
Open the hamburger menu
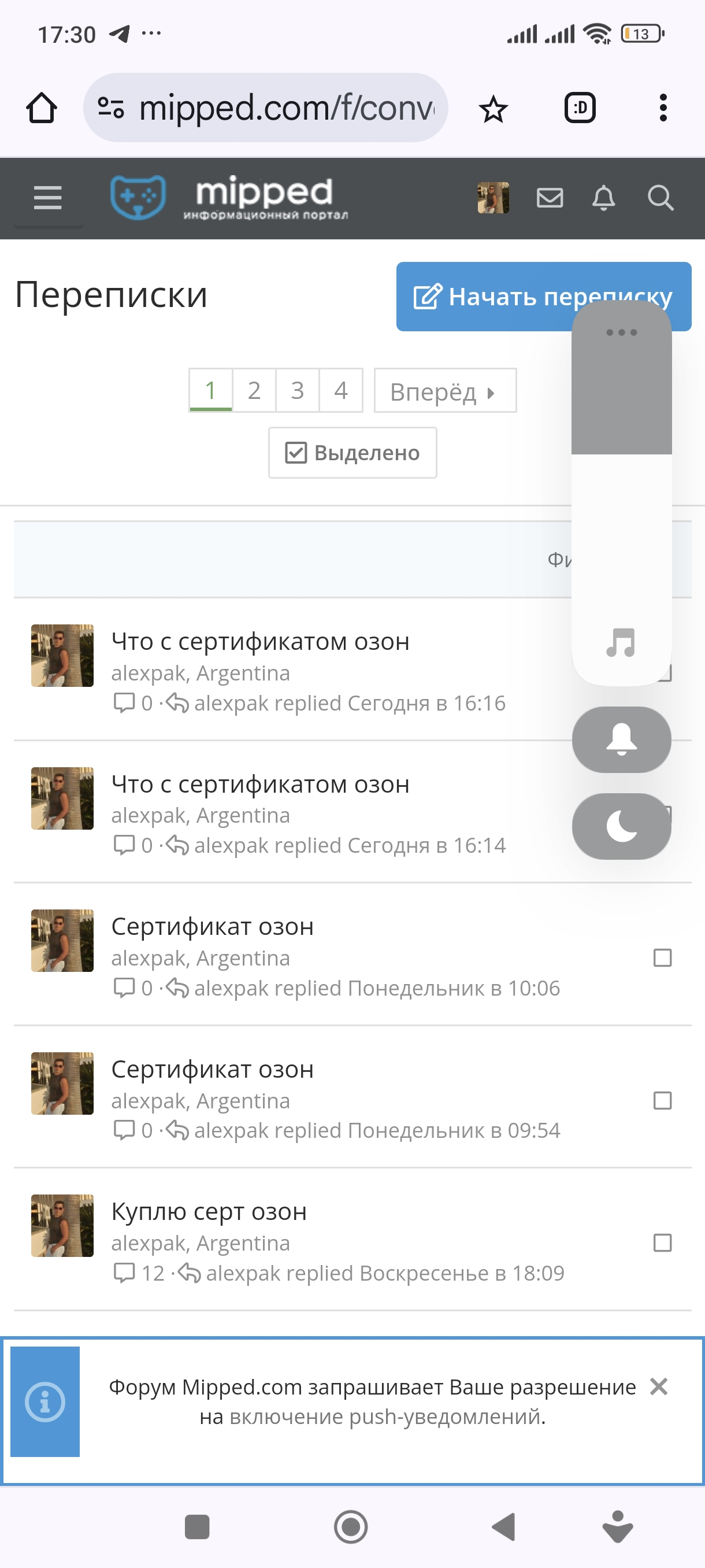[x=48, y=198]
